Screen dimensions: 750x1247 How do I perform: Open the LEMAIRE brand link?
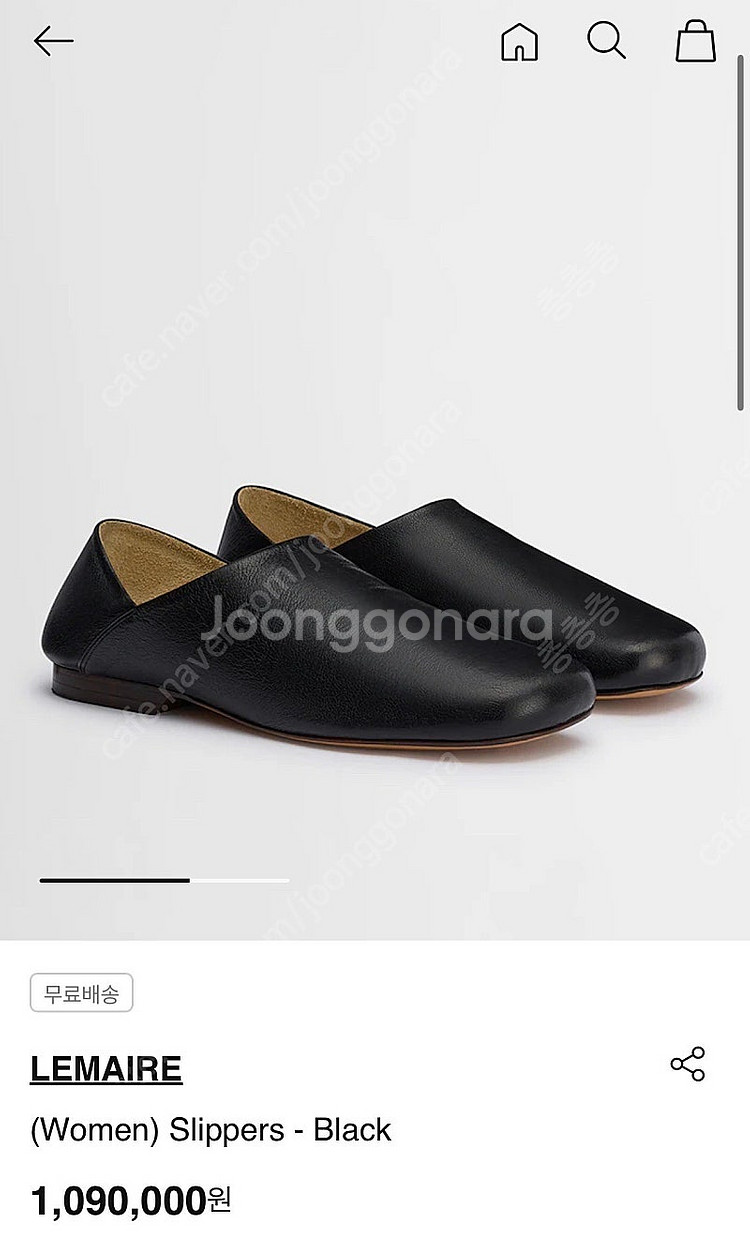tap(106, 1069)
